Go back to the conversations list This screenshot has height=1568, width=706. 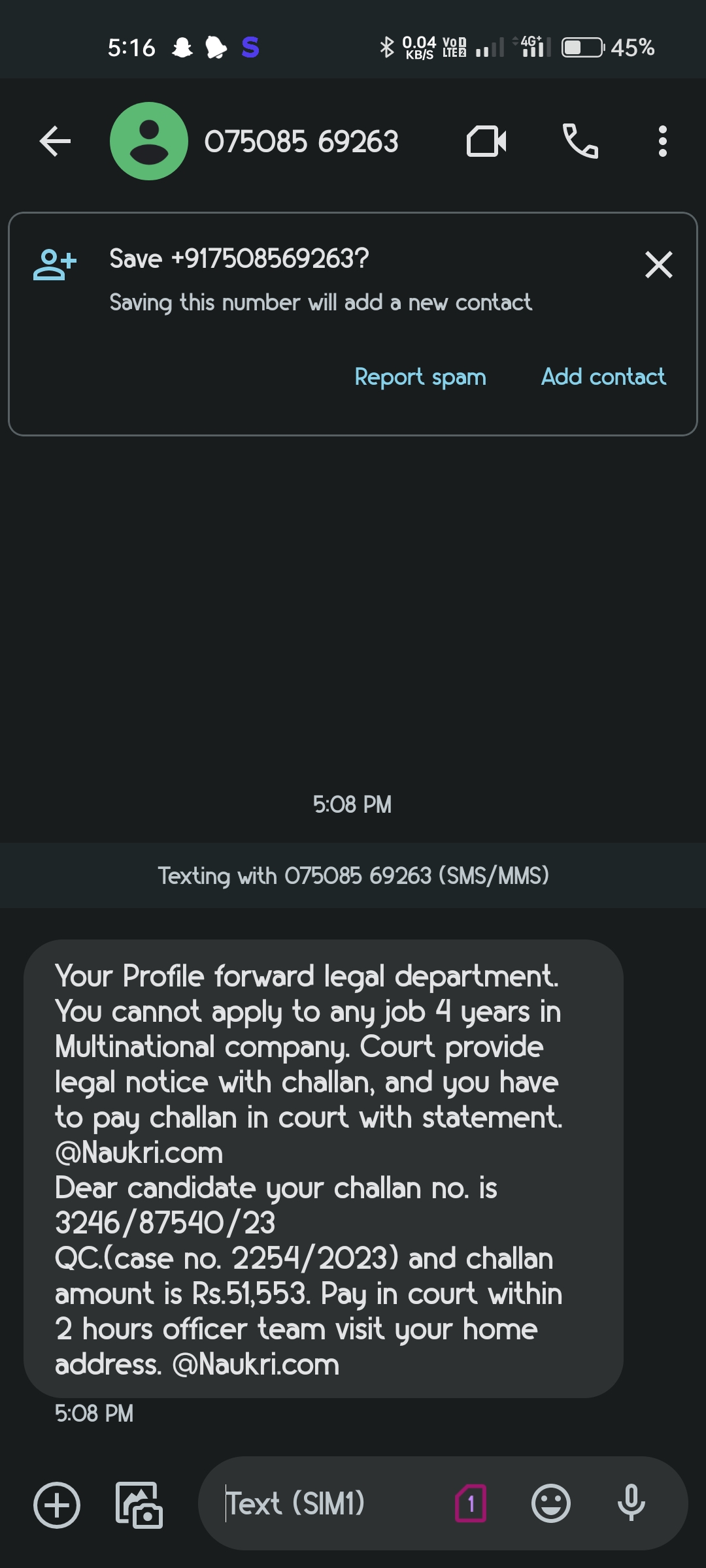click(x=55, y=141)
